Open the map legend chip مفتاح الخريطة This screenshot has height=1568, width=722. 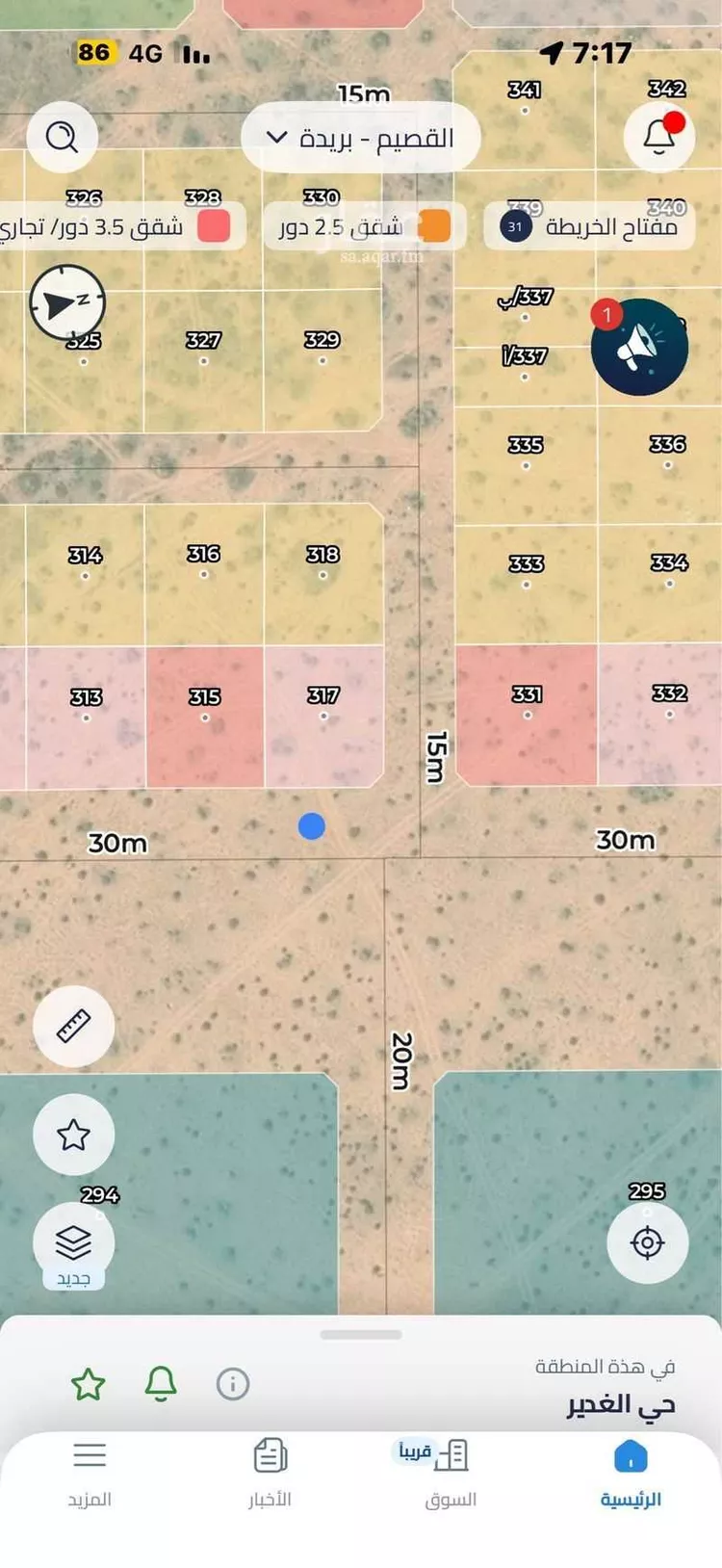pyautogui.click(x=589, y=227)
